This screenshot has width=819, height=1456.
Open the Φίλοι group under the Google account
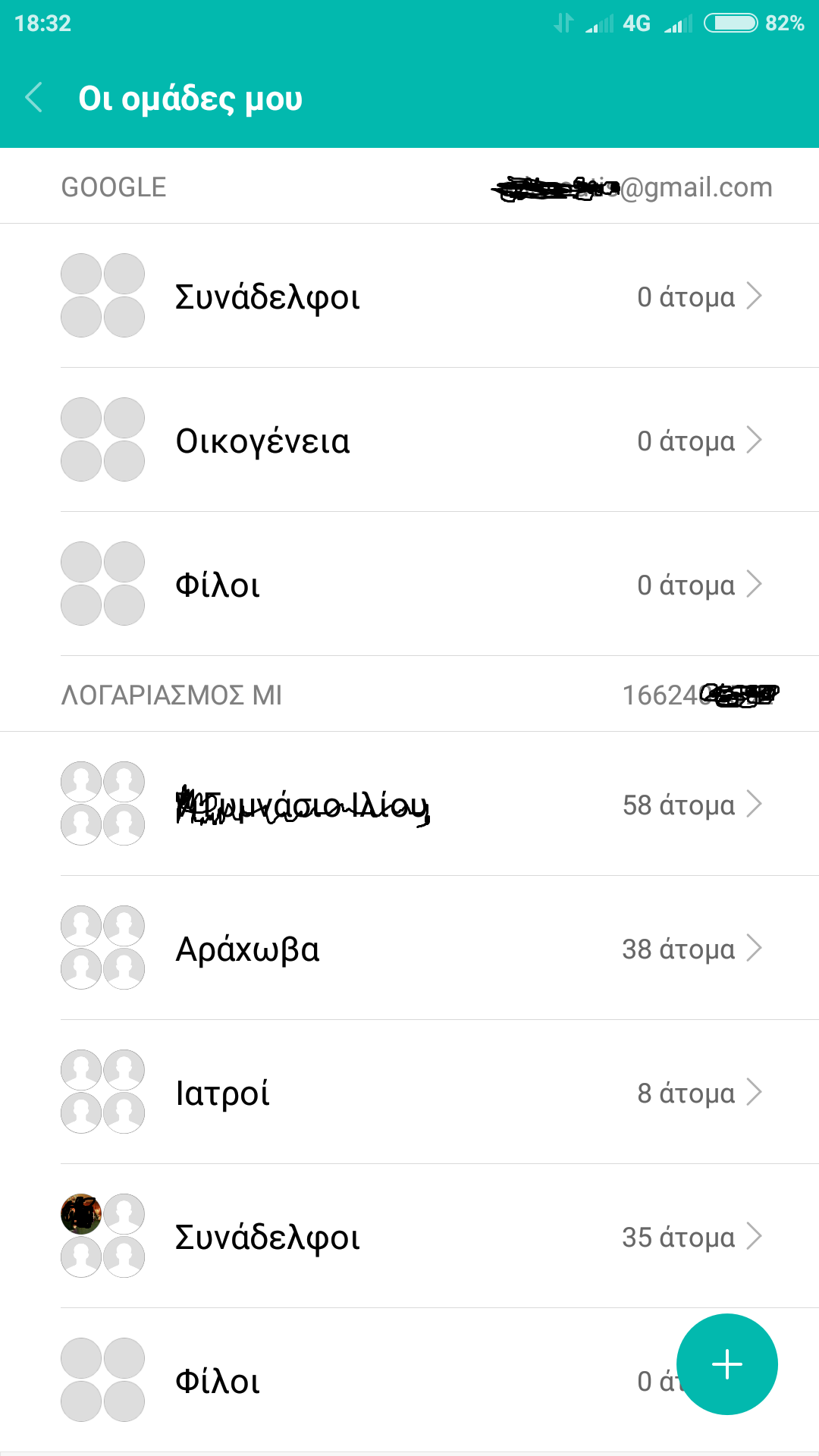click(409, 584)
